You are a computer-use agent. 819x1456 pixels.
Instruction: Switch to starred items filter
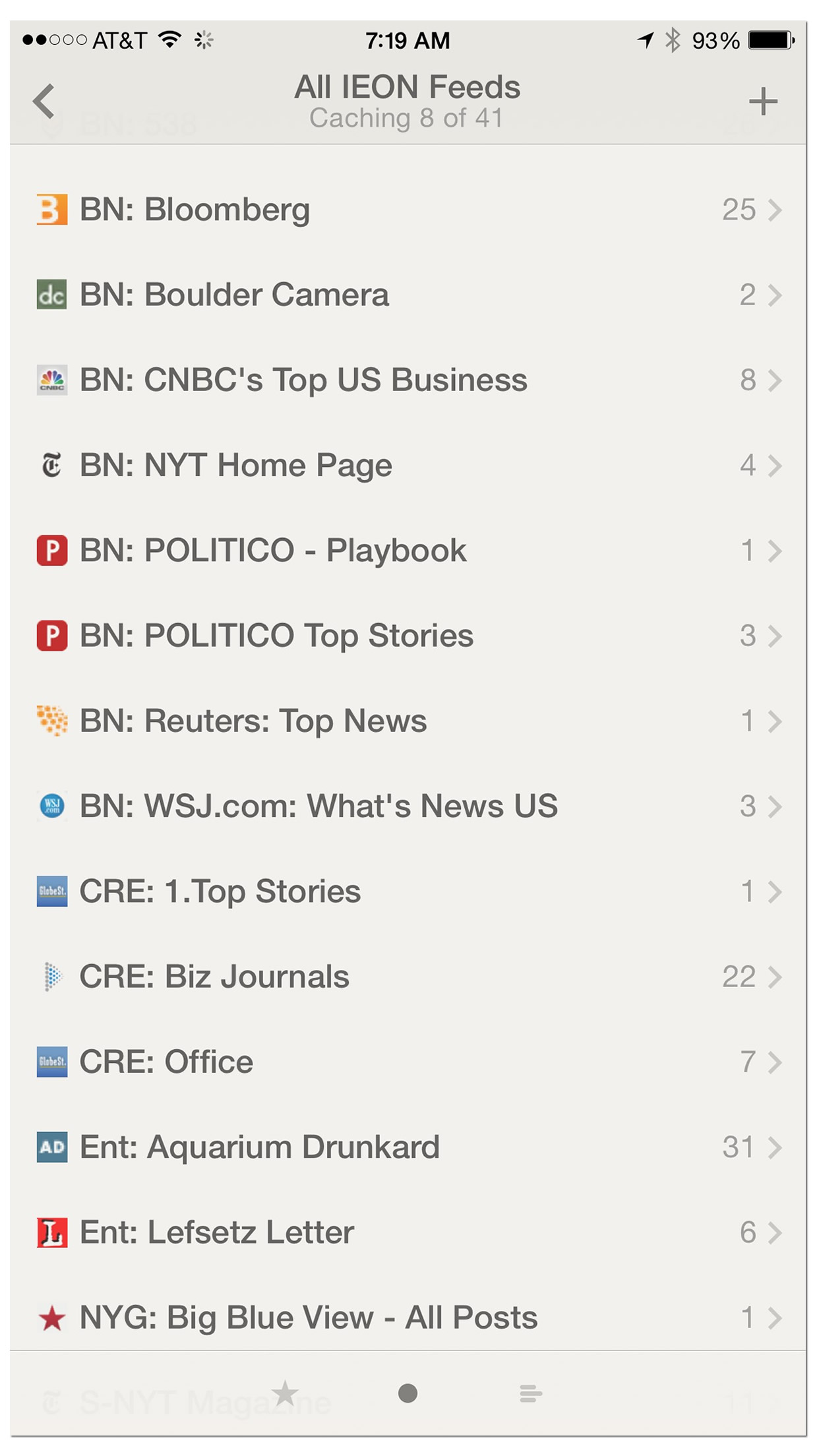[285, 1393]
